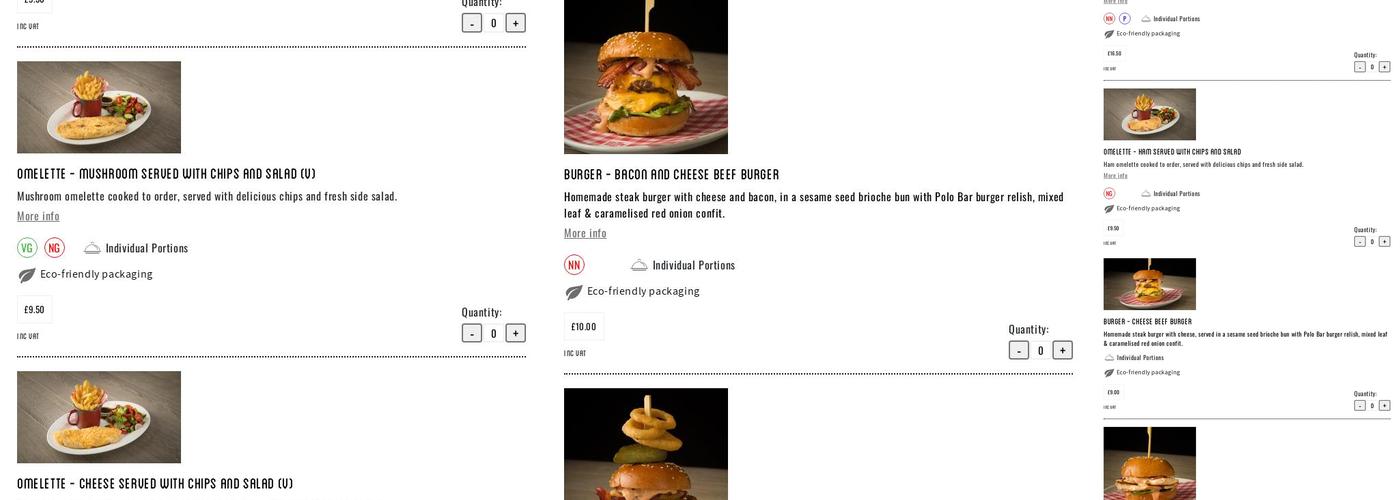Select the Mushroom omelette quantity field
The height and width of the screenshot is (500, 1400).
click(493, 333)
